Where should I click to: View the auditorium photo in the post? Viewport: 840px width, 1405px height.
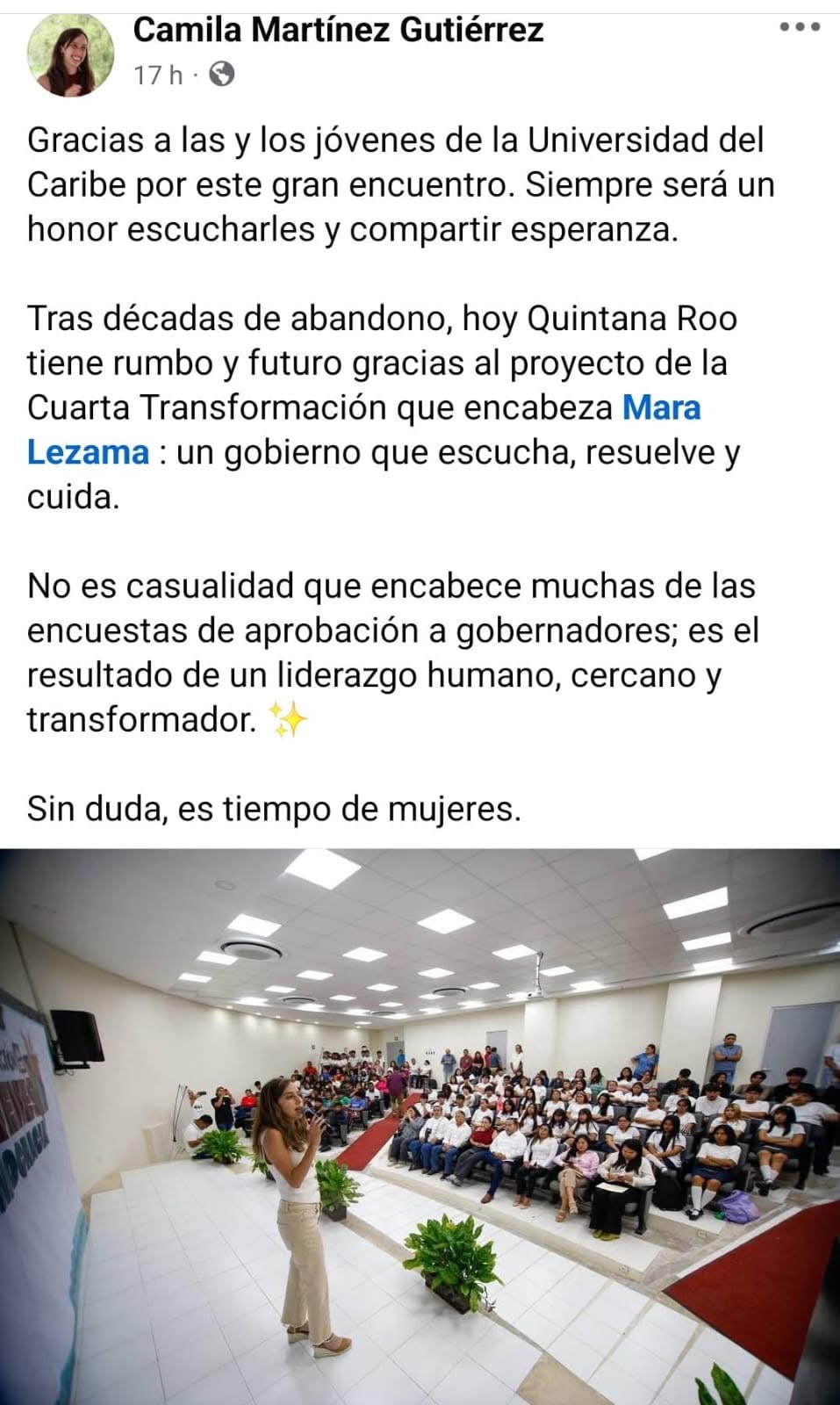(420, 1126)
